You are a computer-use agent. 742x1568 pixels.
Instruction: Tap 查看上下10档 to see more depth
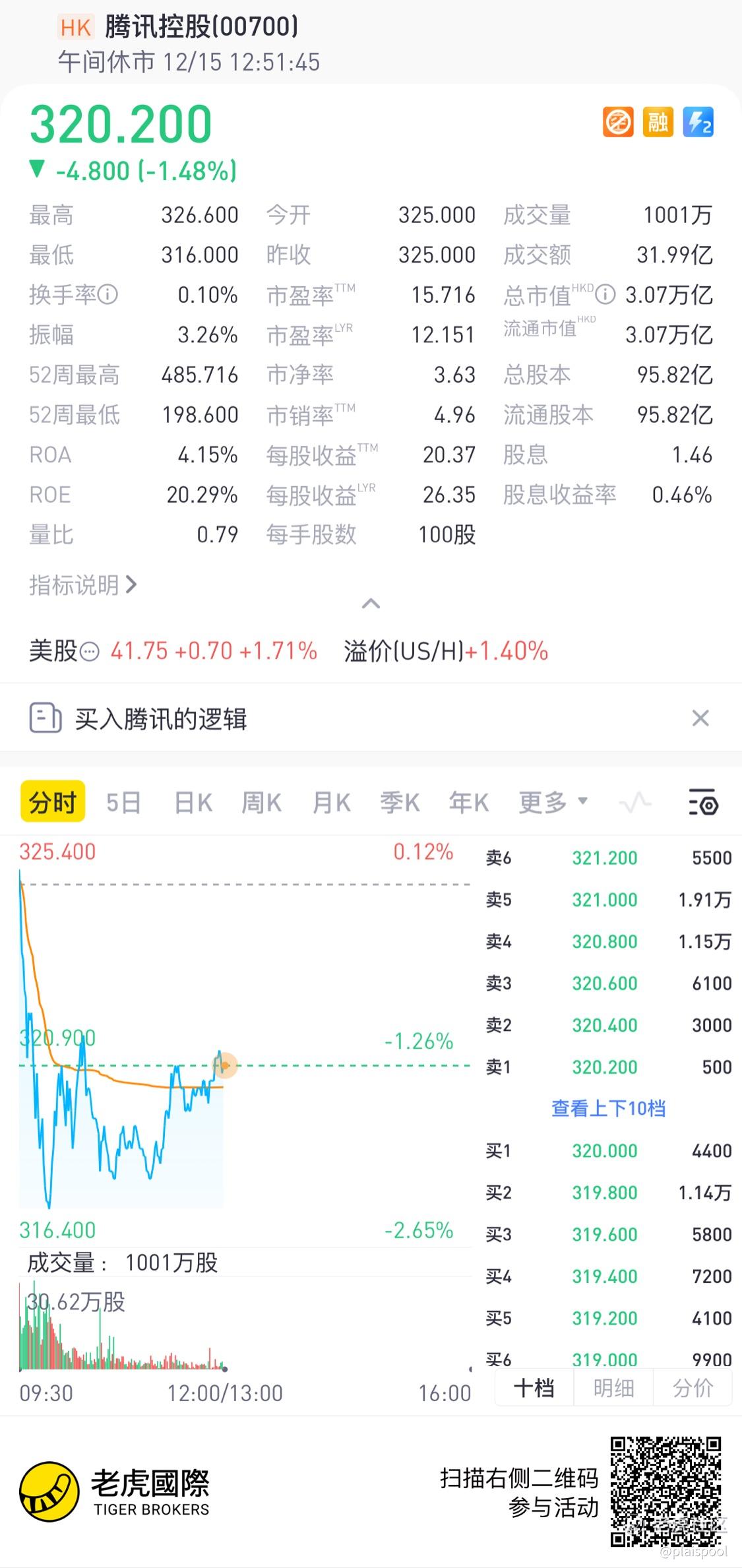pyautogui.click(x=608, y=1108)
